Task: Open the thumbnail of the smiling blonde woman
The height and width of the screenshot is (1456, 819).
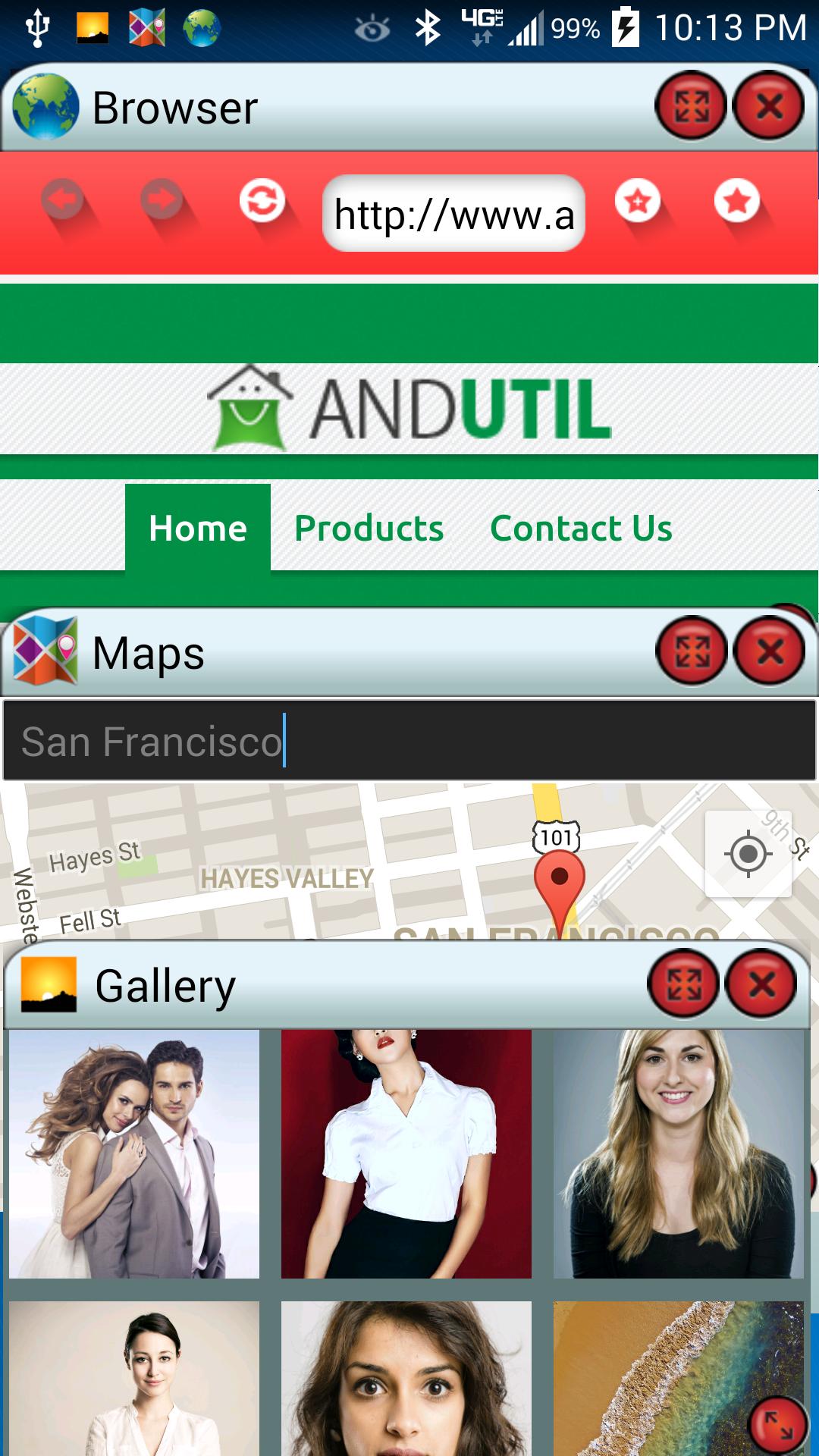Action: click(676, 1153)
